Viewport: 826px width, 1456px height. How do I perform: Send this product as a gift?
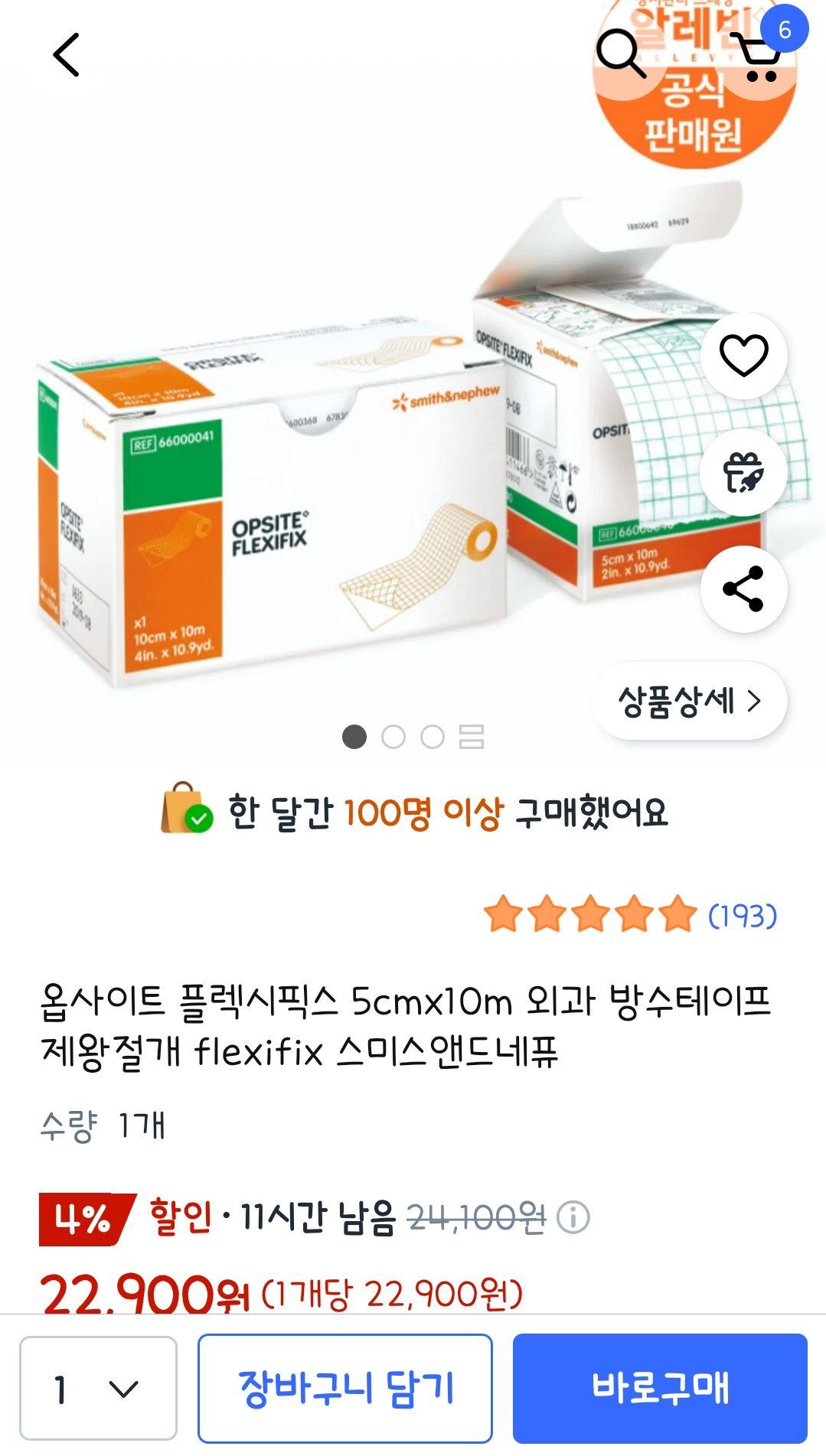pyautogui.click(x=743, y=473)
